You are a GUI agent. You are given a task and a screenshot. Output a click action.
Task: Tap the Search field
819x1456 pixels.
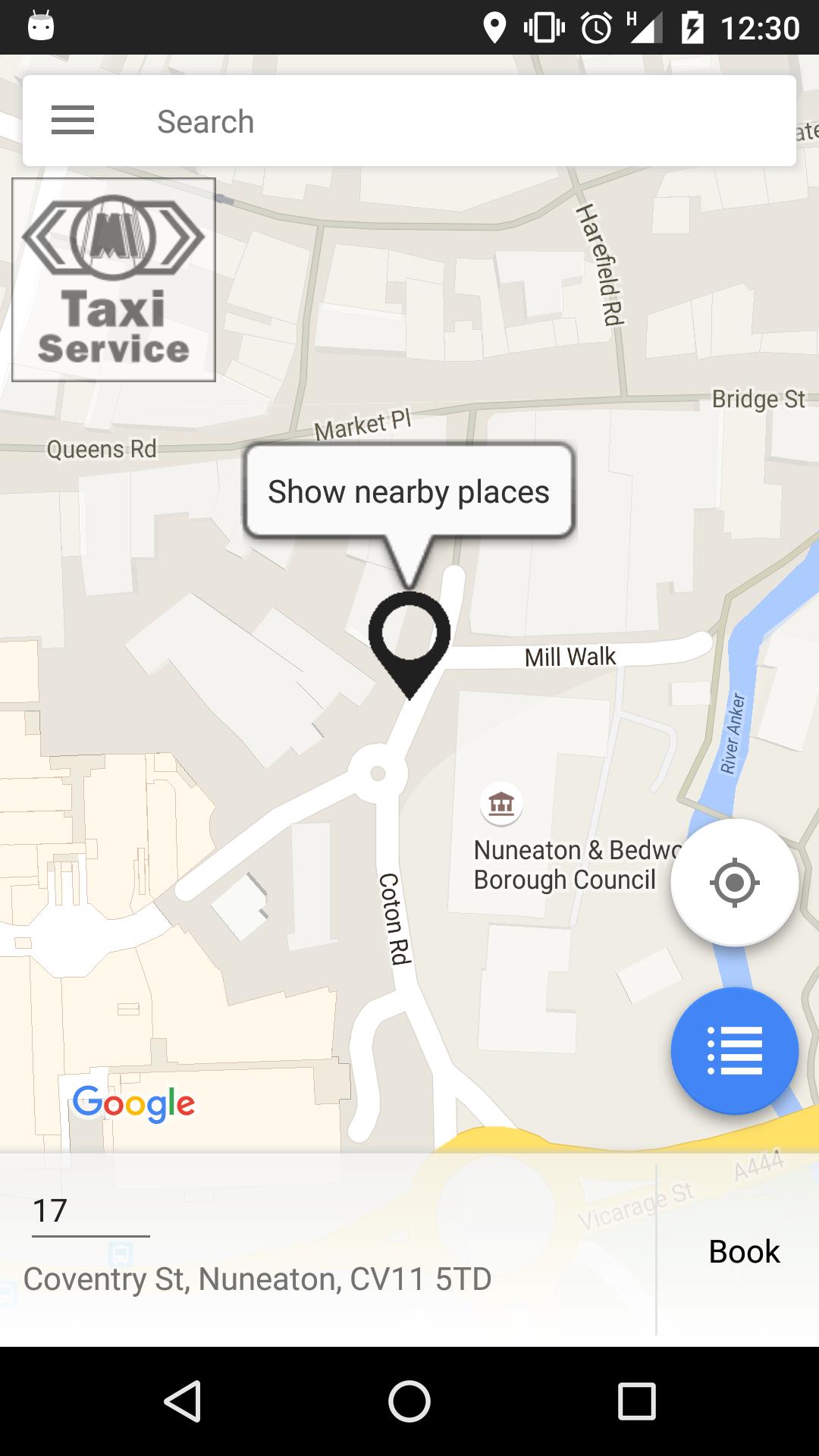[x=455, y=121]
